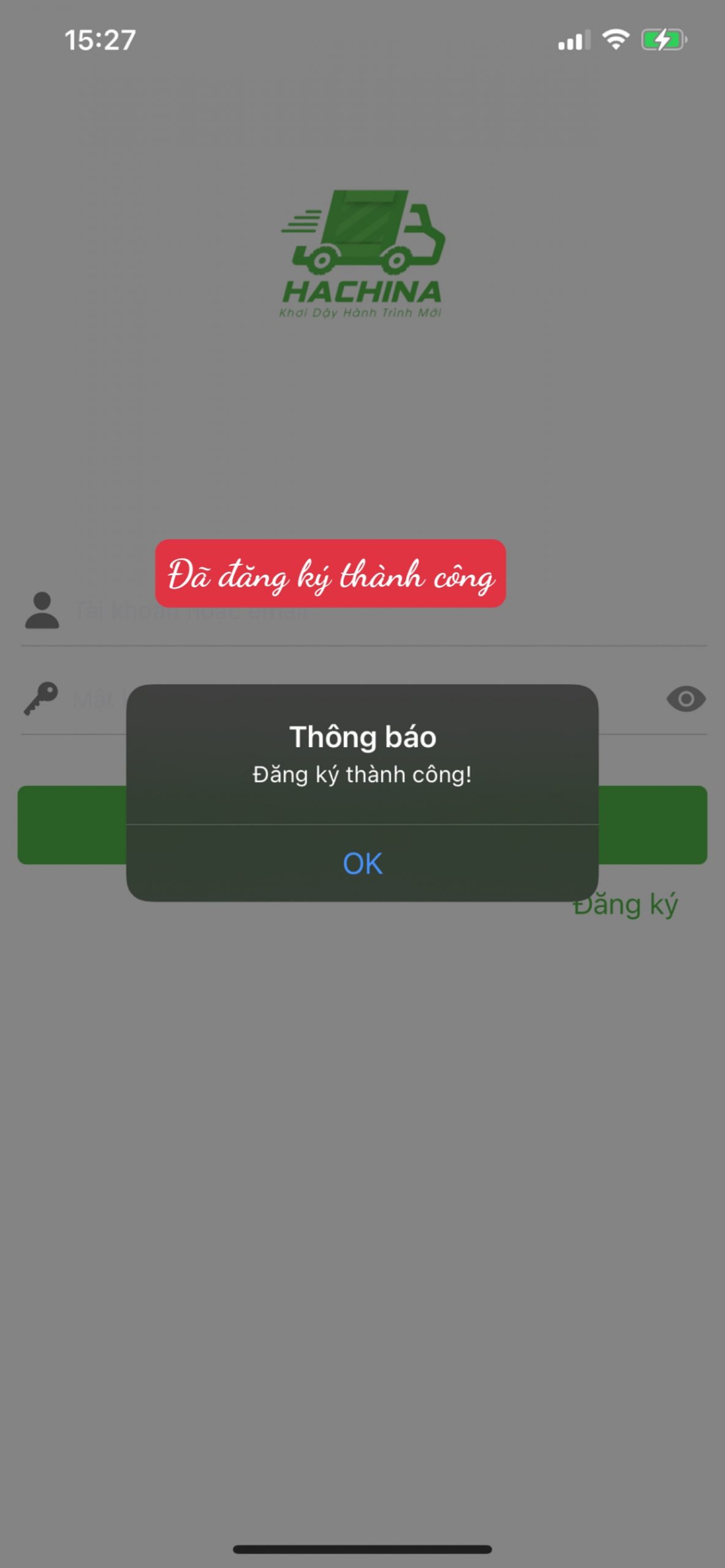Viewport: 725px width, 1568px height.
Task: Toggle password visibility eye icon
Action: [686, 699]
